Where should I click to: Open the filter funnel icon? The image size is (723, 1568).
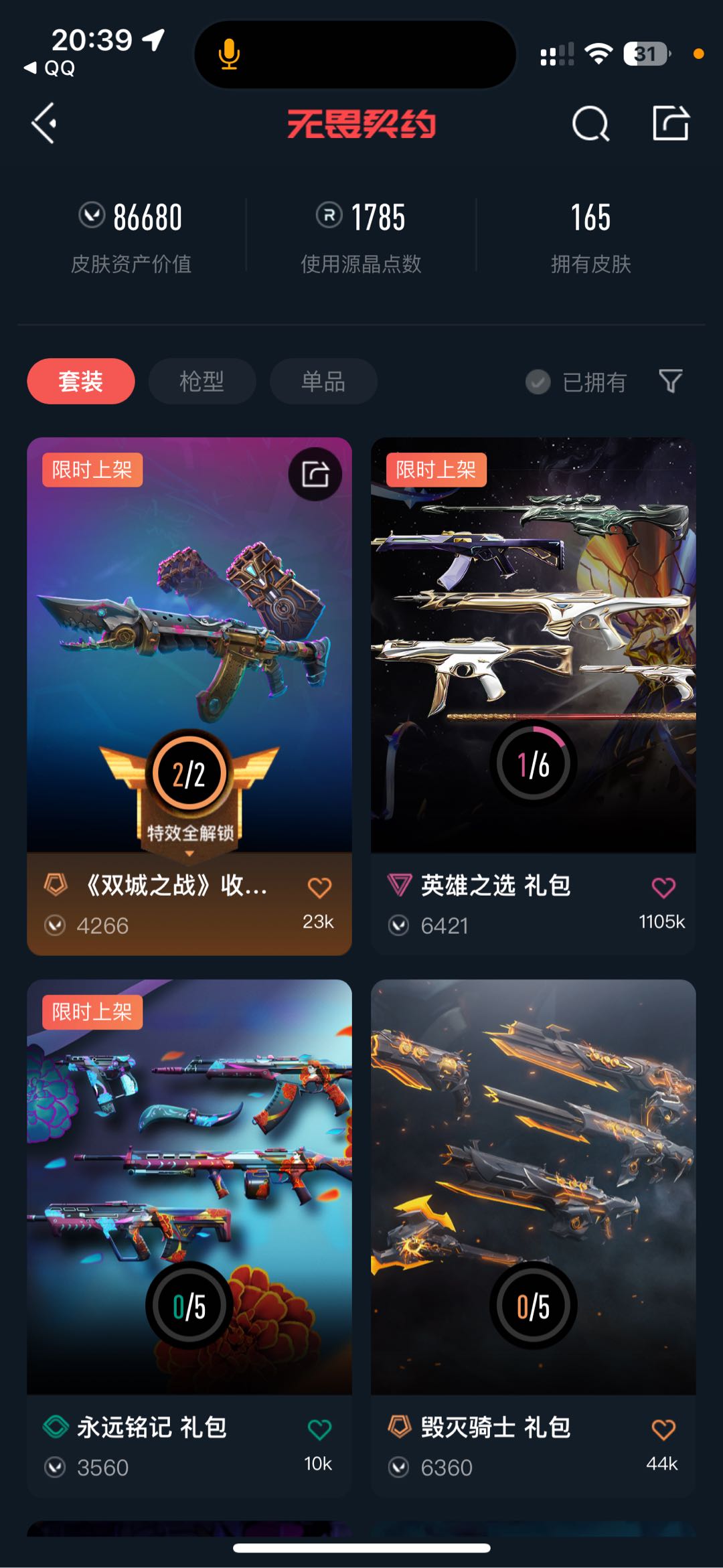670,382
